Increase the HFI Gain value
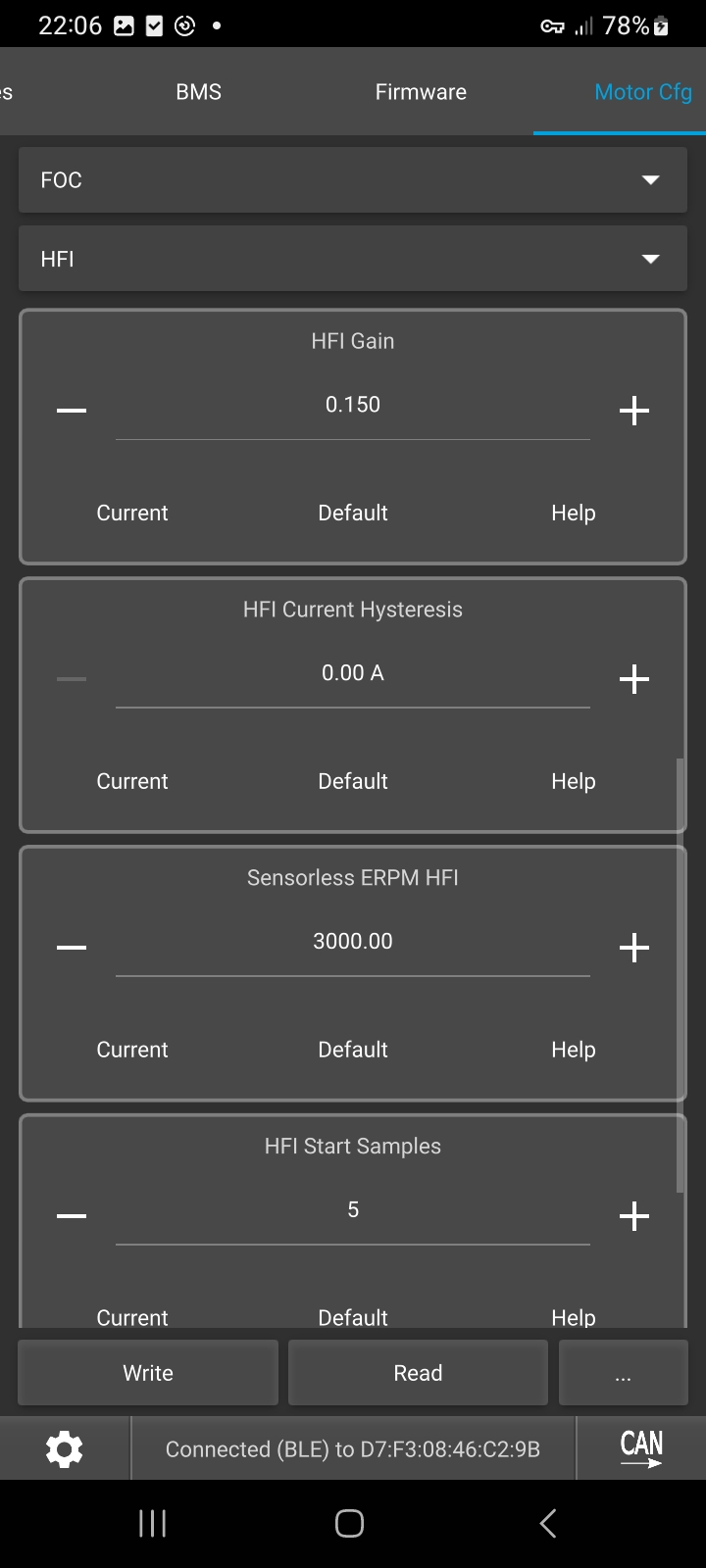Image resolution: width=706 pixels, height=1568 pixels. (634, 411)
